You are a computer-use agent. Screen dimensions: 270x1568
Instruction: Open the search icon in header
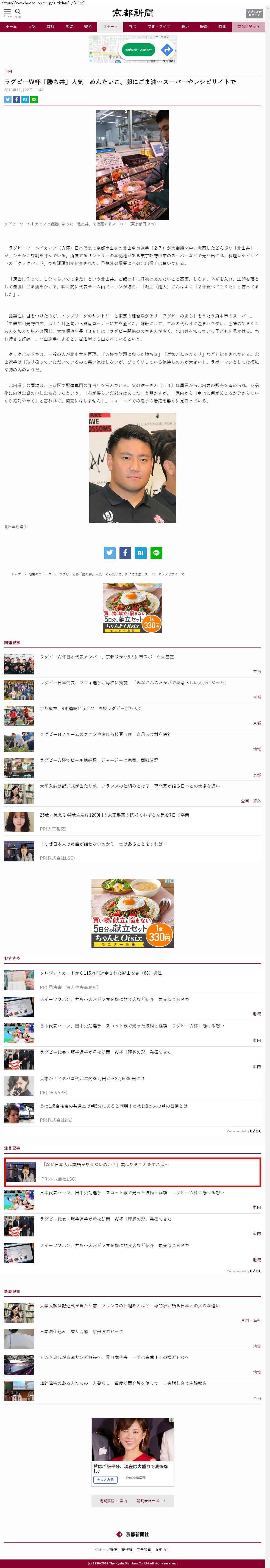click(x=18, y=12)
